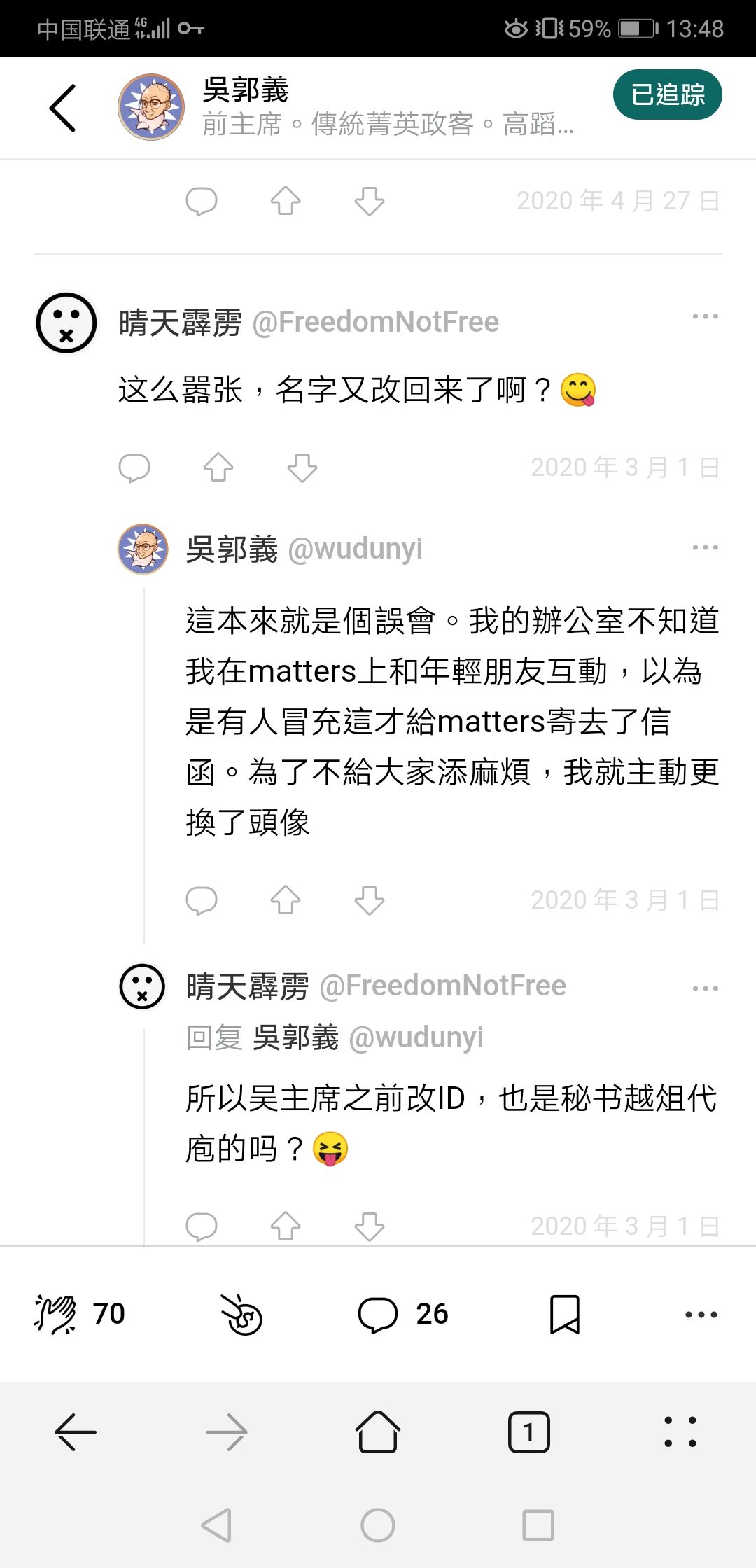This screenshot has height=1568, width=756.
Task: Open the 26 comments
Action: (402, 1314)
